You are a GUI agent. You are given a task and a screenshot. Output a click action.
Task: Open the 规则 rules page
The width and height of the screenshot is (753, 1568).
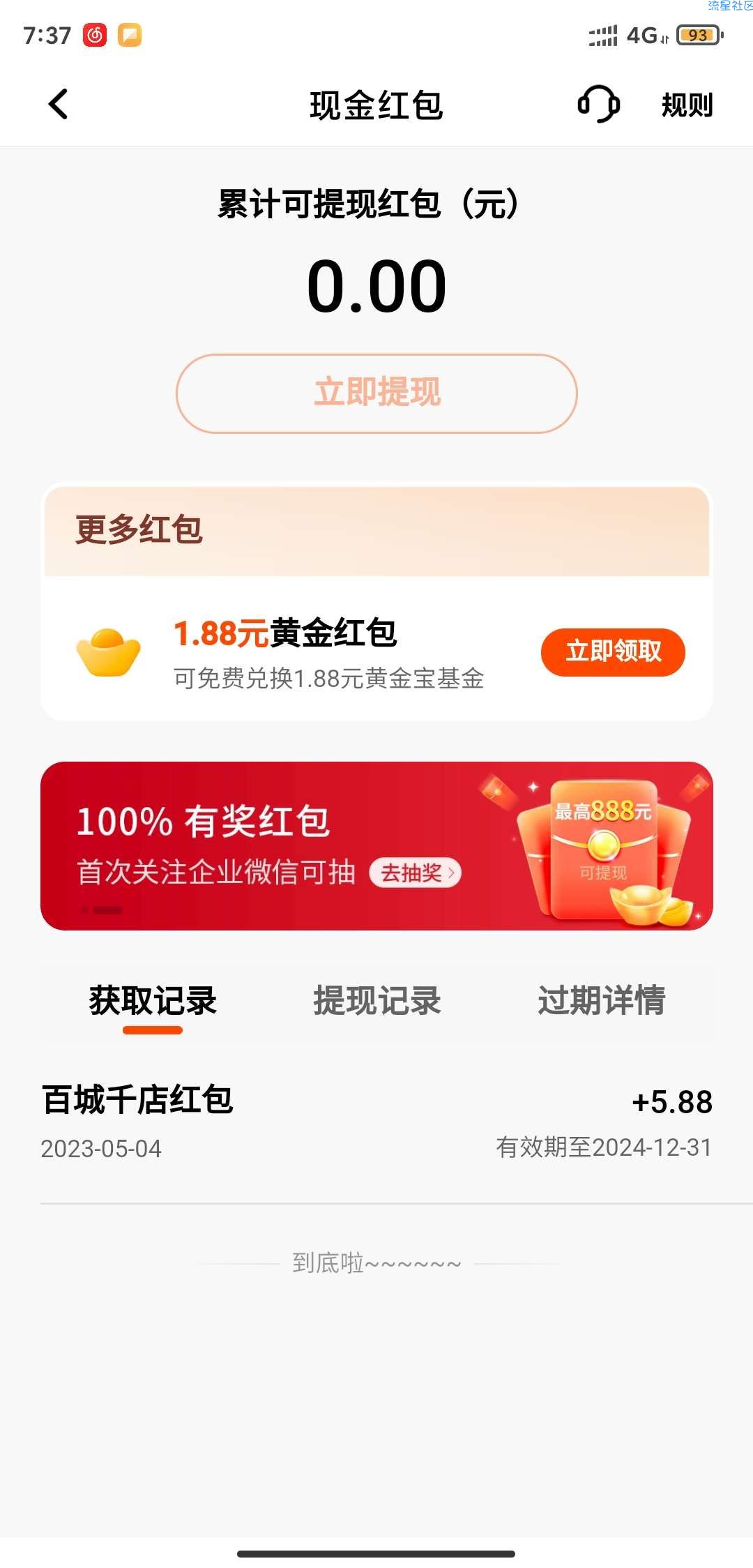tap(687, 105)
